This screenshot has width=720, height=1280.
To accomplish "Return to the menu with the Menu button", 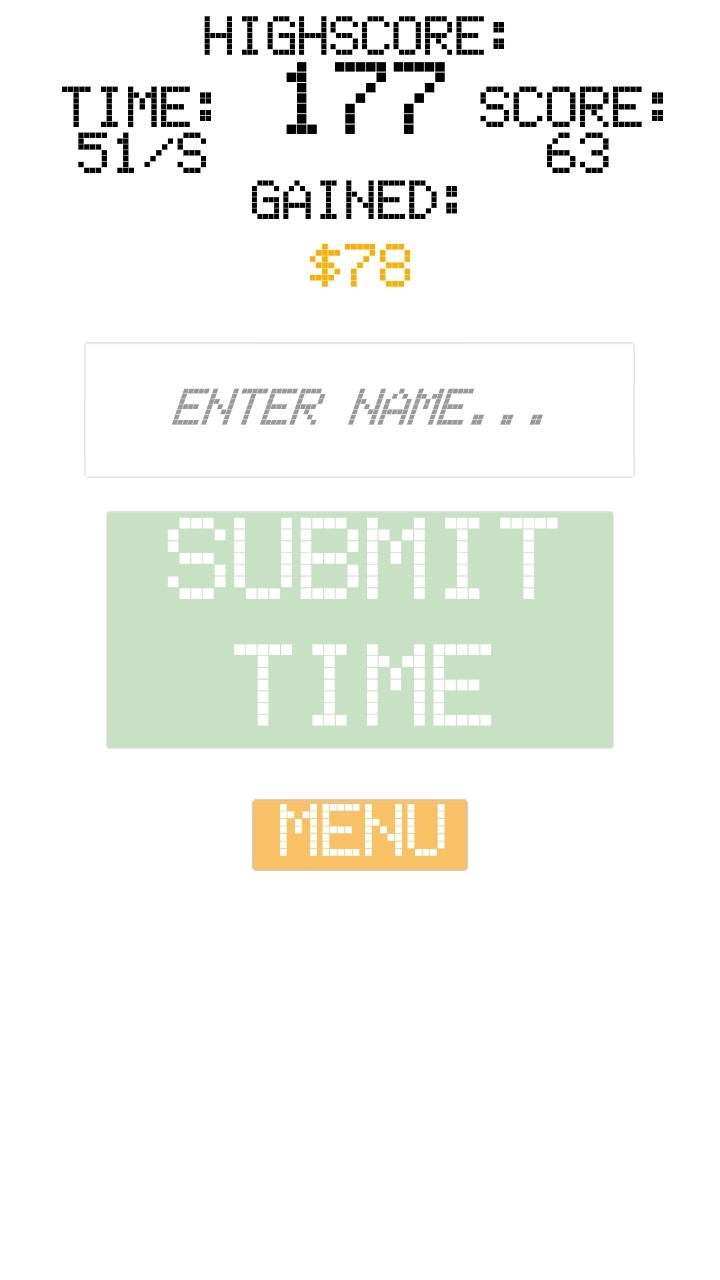I will pos(359,834).
